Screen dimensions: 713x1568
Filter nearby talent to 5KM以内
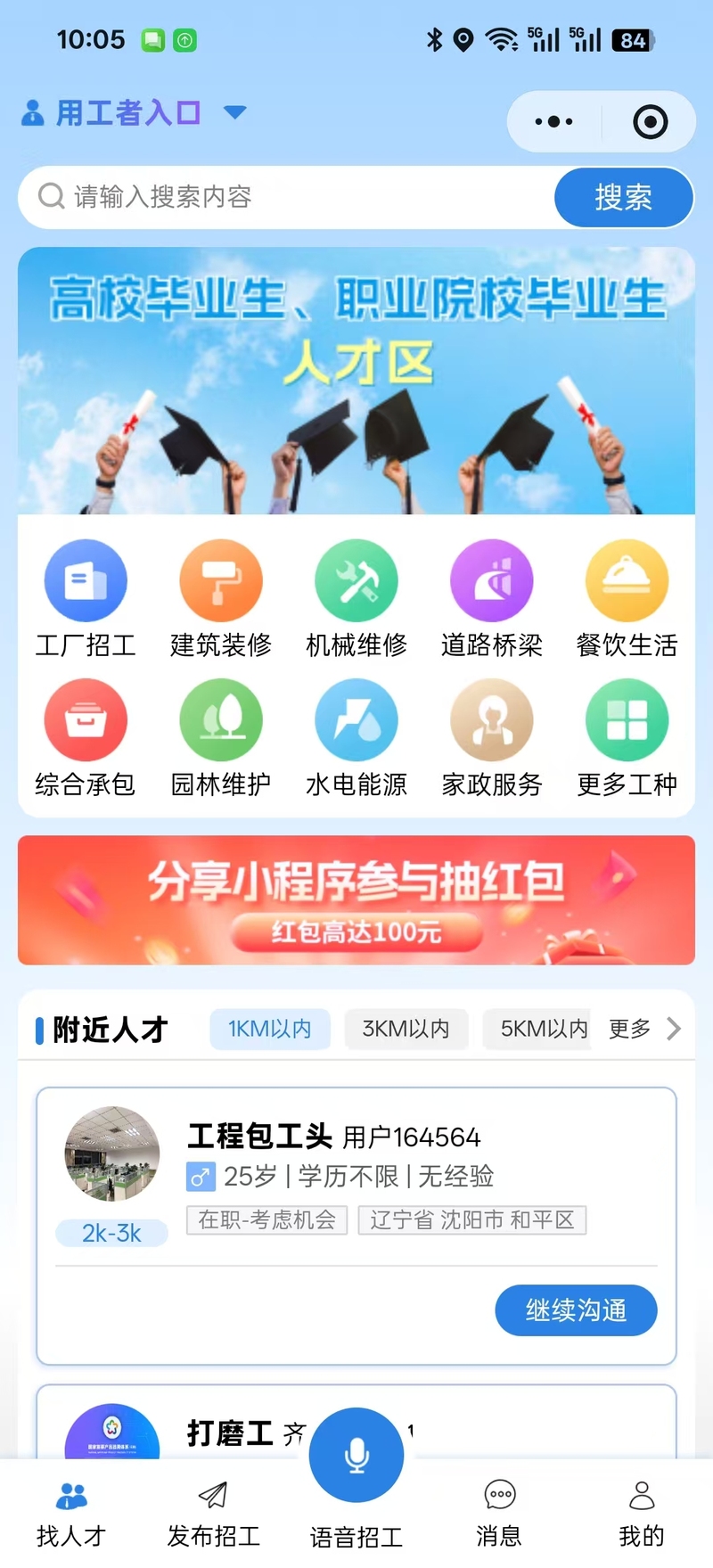(541, 1029)
